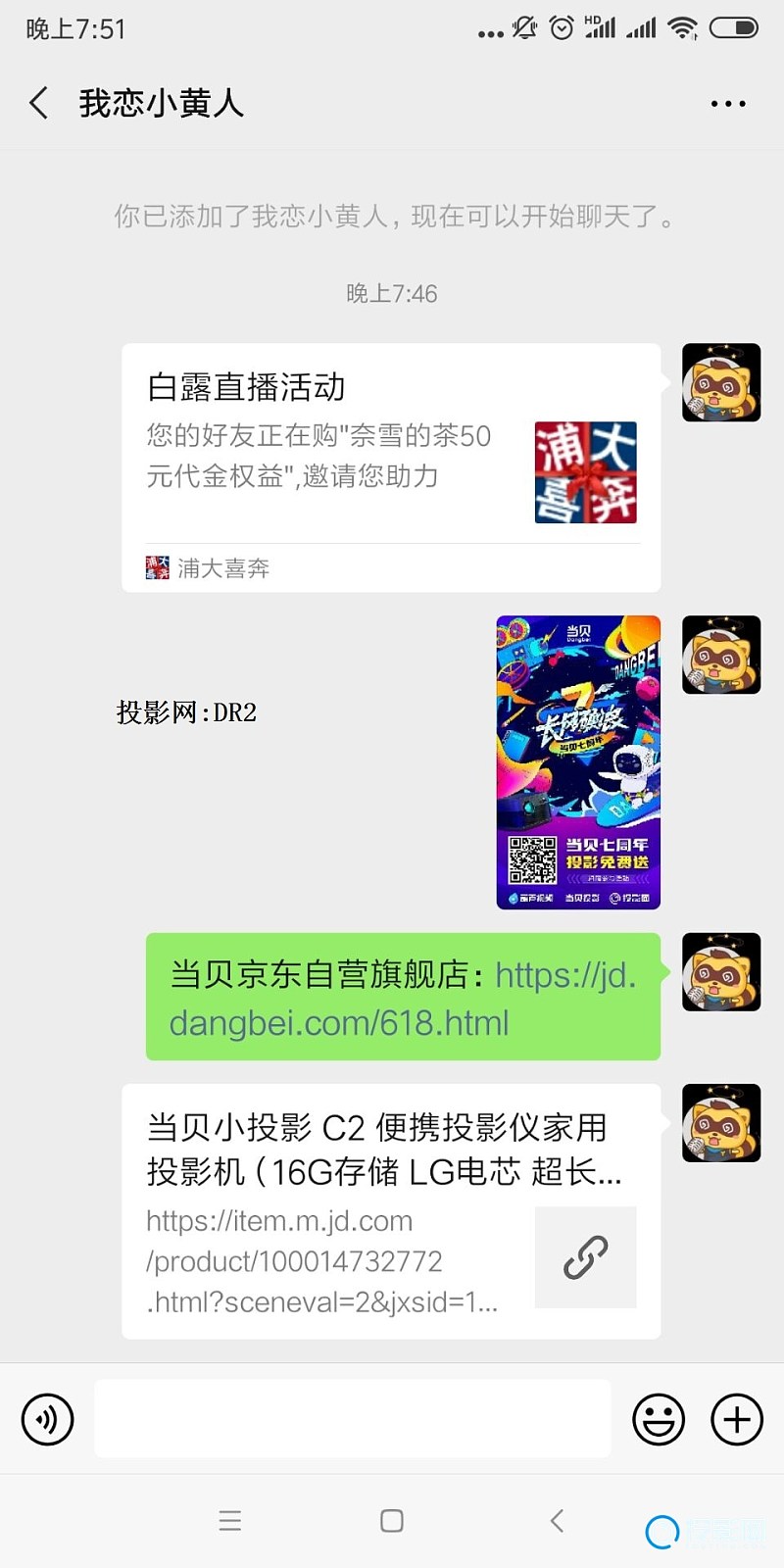Open chat options three-dot menu

[727, 103]
